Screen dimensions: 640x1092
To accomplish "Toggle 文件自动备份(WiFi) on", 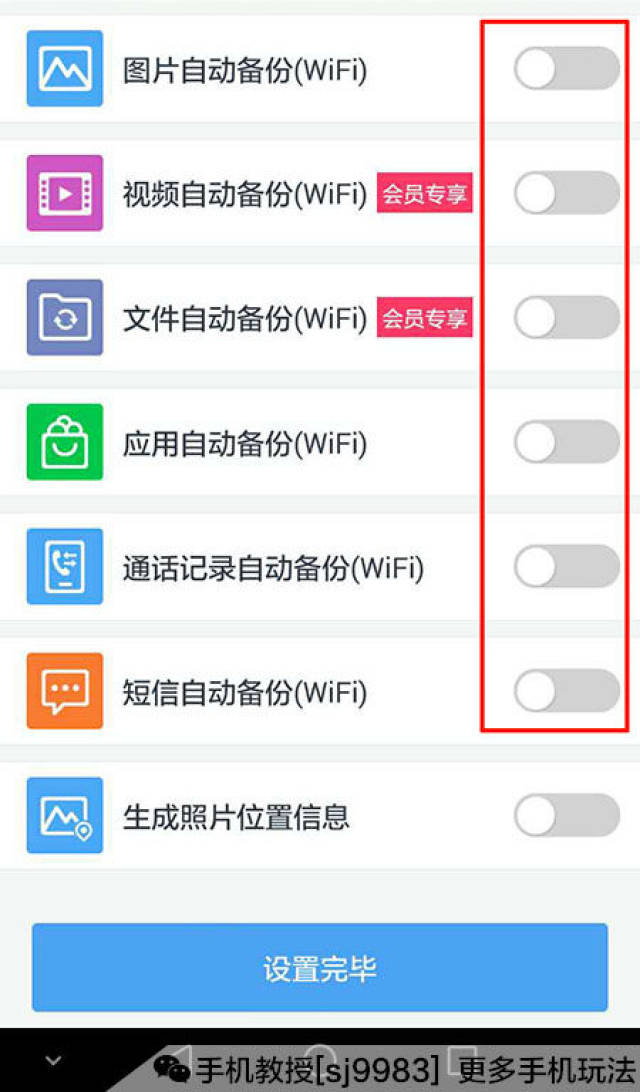I will point(567,318).
